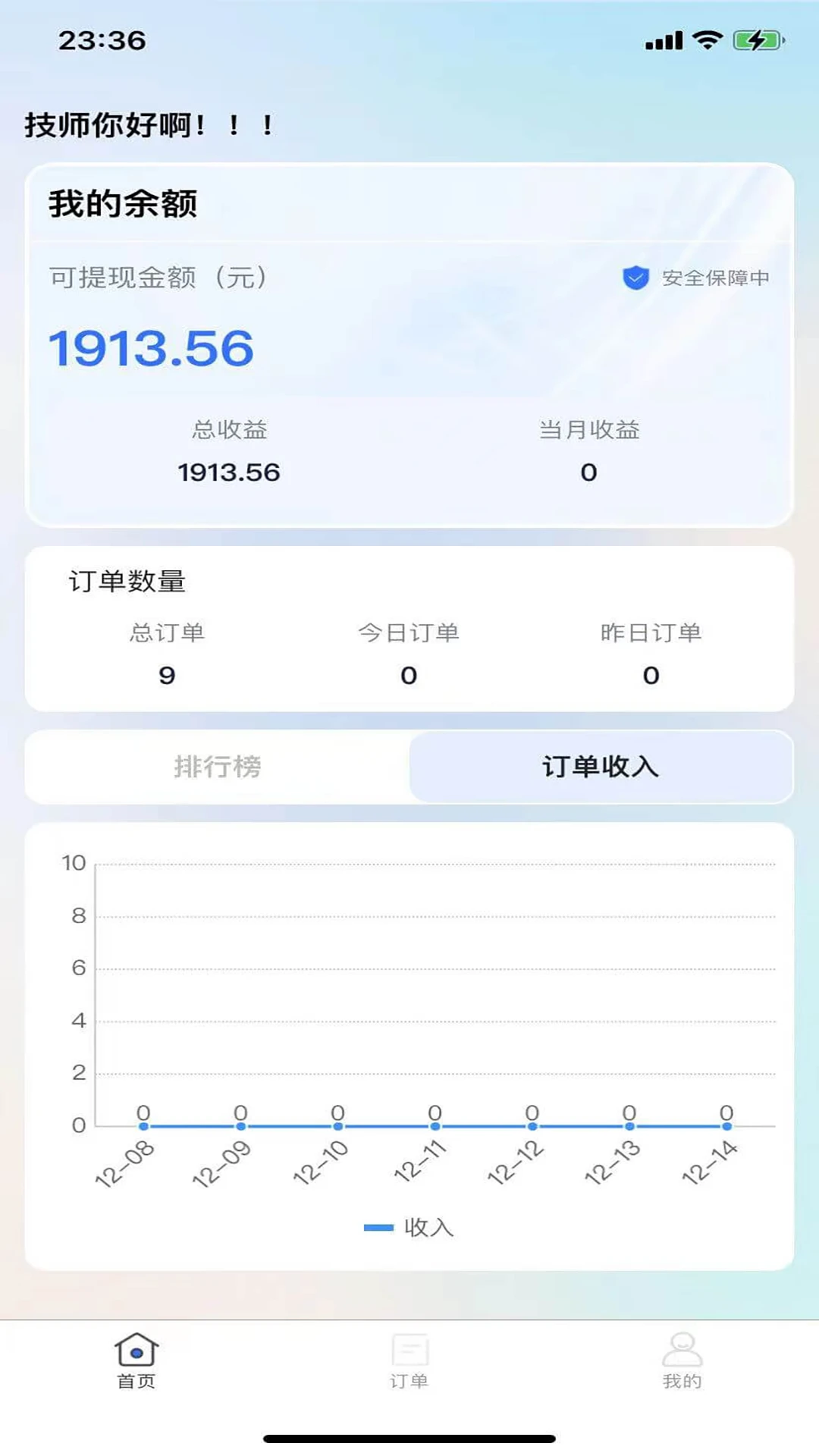Tap 安全保障中 to view security status
The height and width of the screenshot is (1456, 819).
pyautogui.click(x=714, y=279)
